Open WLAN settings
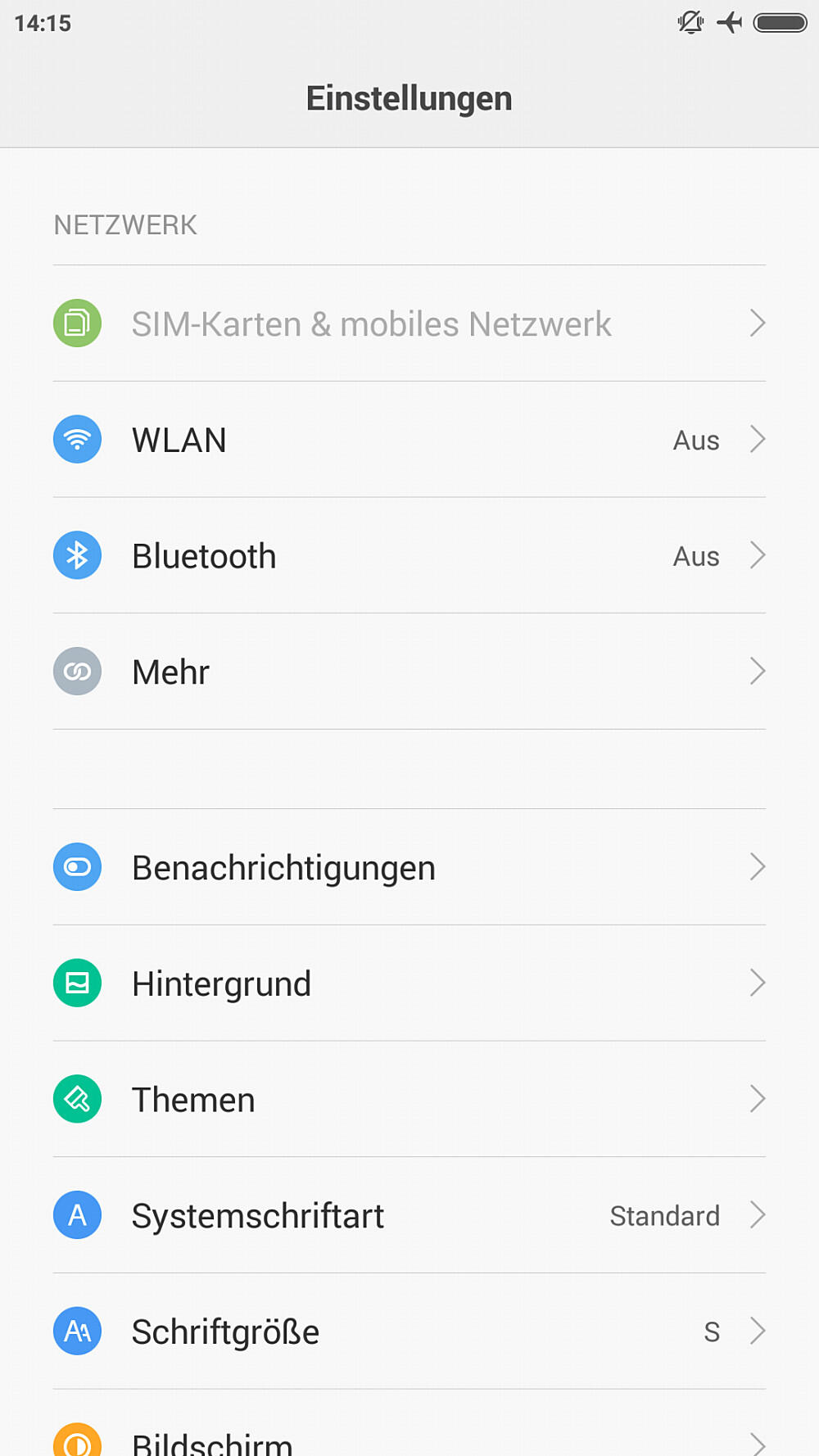The height and width of the screenshot is (1456, 819). (x=409, y=440)
